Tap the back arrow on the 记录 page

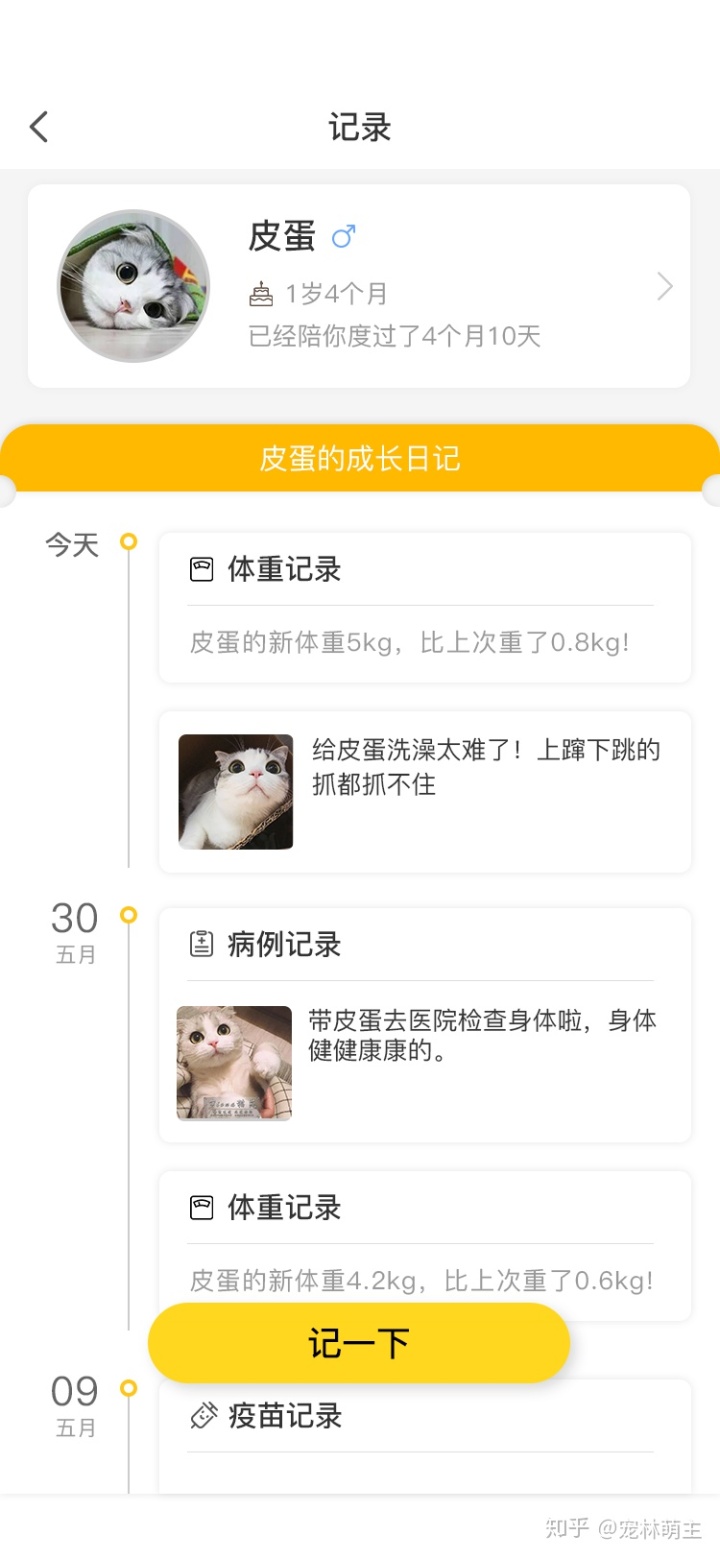tap(38, 126)
